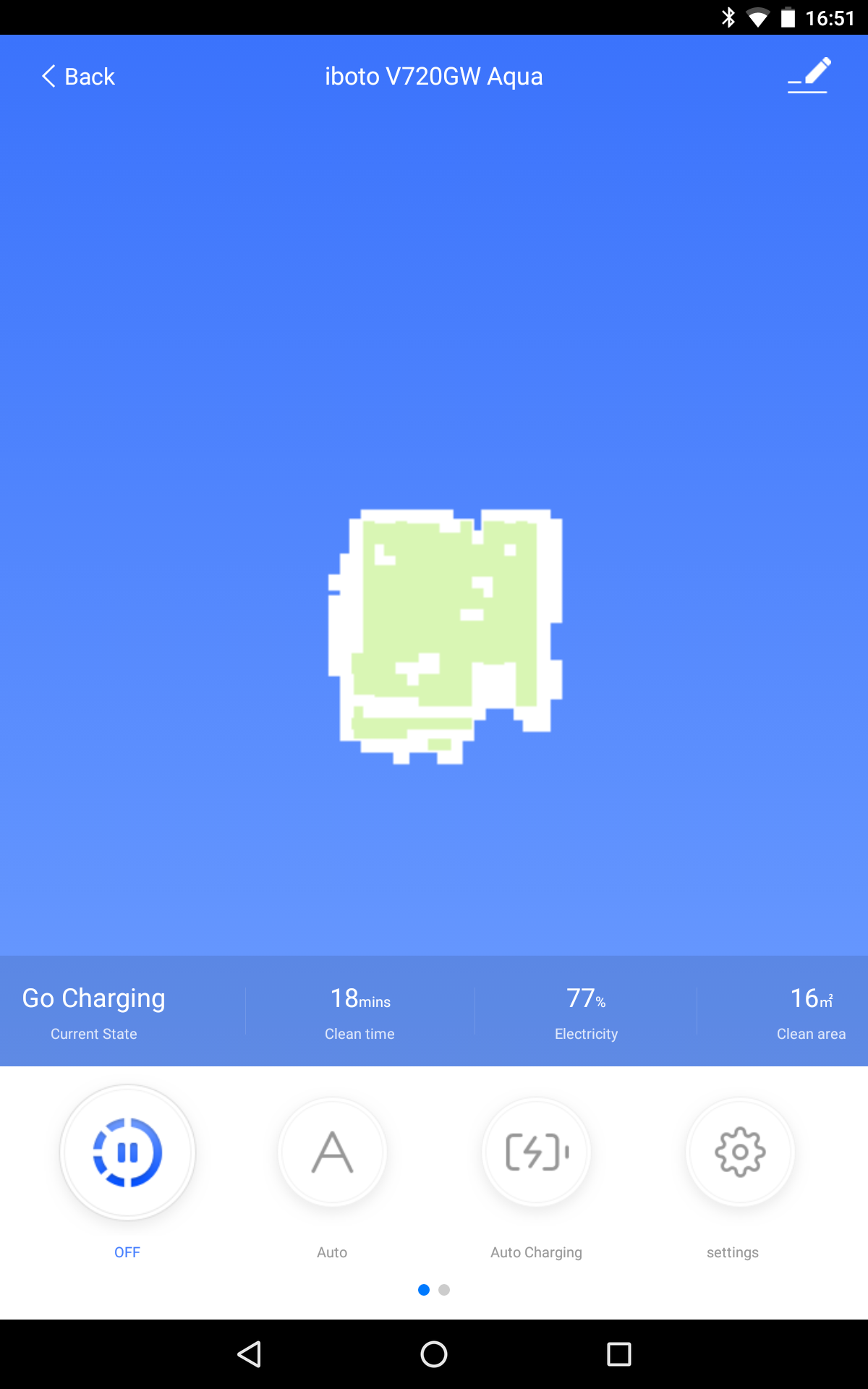
Task: Open the recent apps overview
Action: 618,1354
